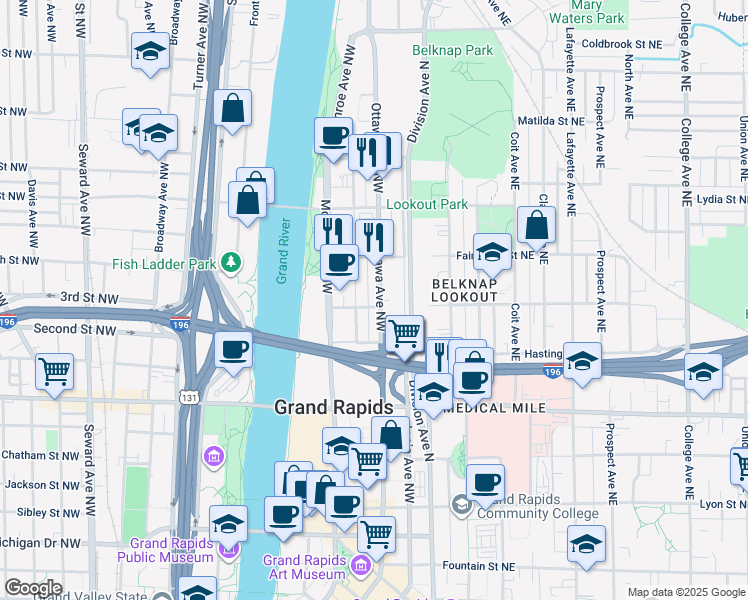748x600 pixels.
Task: Open the school marker beside Hastings St
Action: pyautogui.click(x=582, y=360)
